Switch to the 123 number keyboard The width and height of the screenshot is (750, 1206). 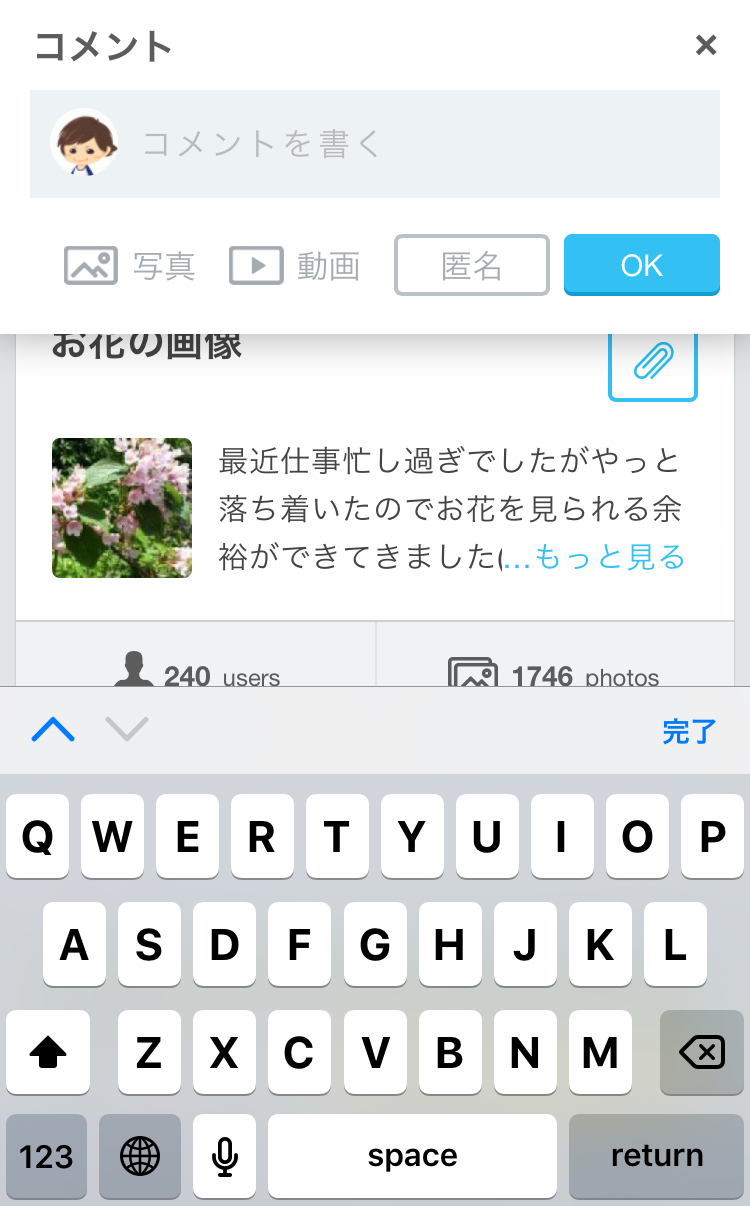click(46, 1157)
